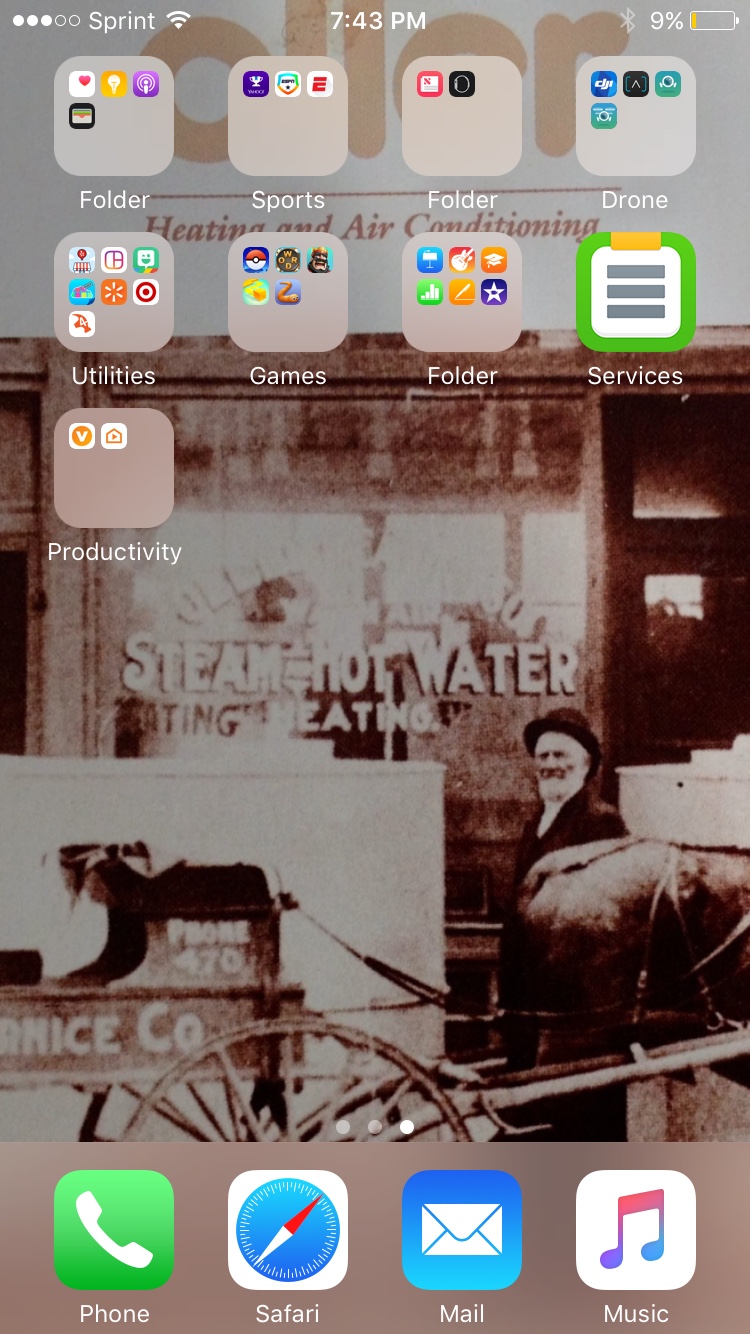Open the Drone folder
Image resolution: width=750 pixels, height=1334 pixels.
tap(636, 116)
